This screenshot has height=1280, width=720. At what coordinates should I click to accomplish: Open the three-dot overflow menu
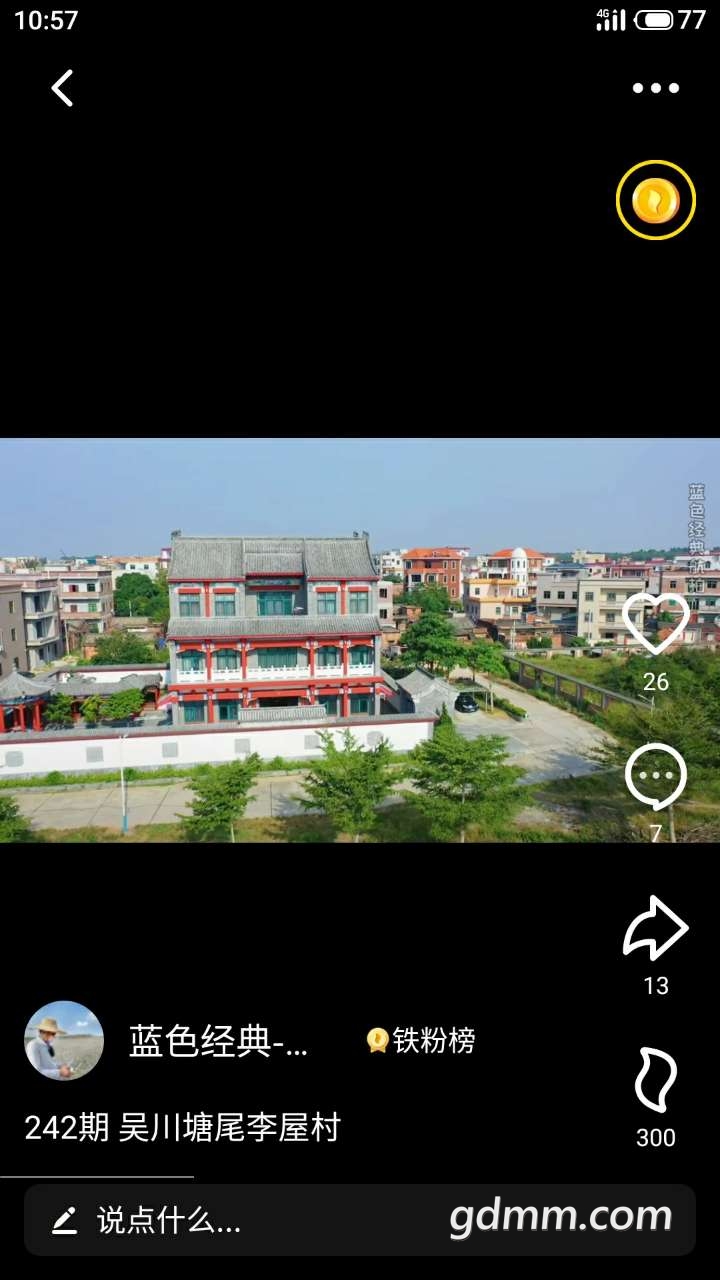coord(655,88)
